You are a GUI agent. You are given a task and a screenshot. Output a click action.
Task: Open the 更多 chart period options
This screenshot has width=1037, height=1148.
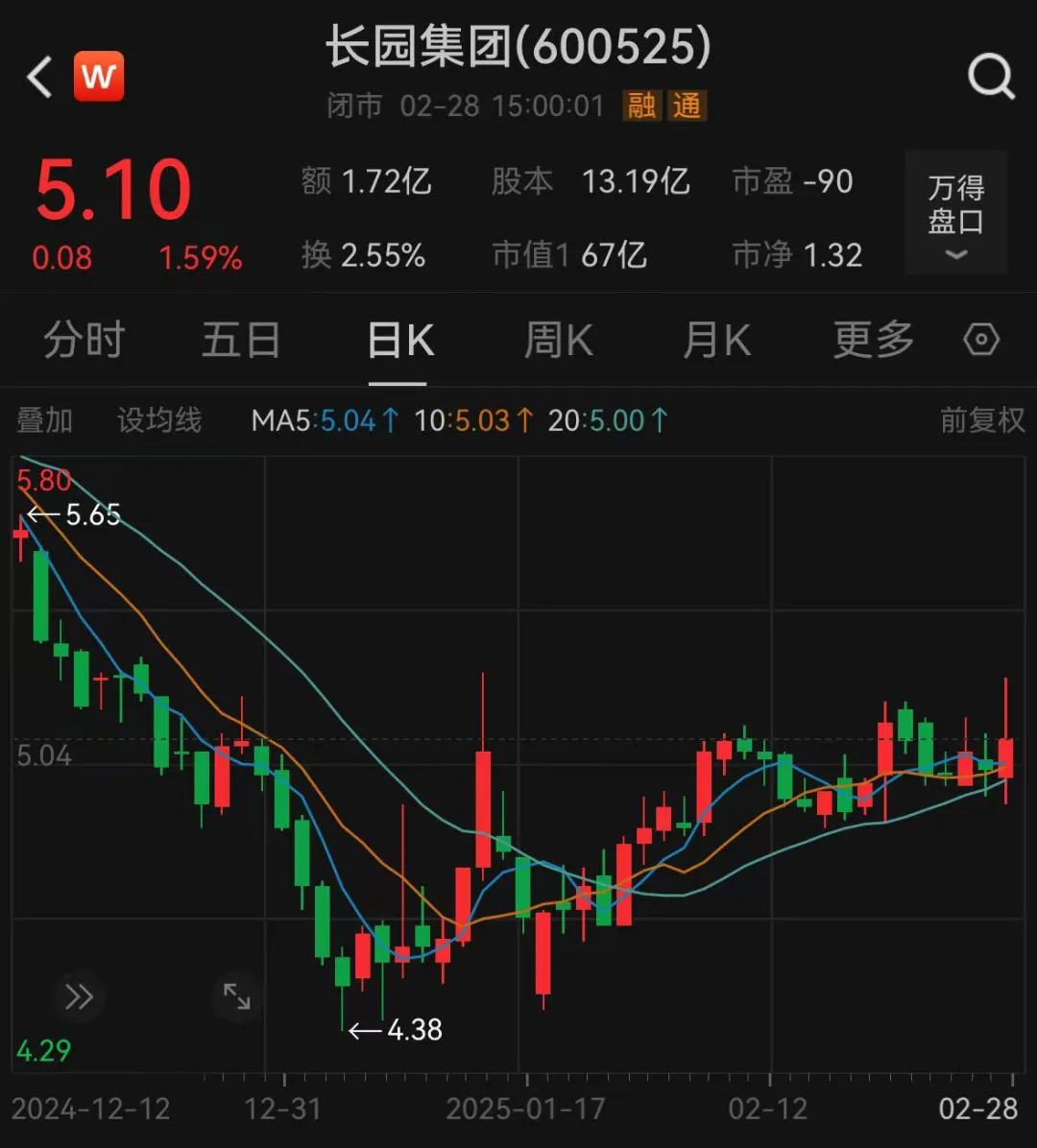pos(873,341)
